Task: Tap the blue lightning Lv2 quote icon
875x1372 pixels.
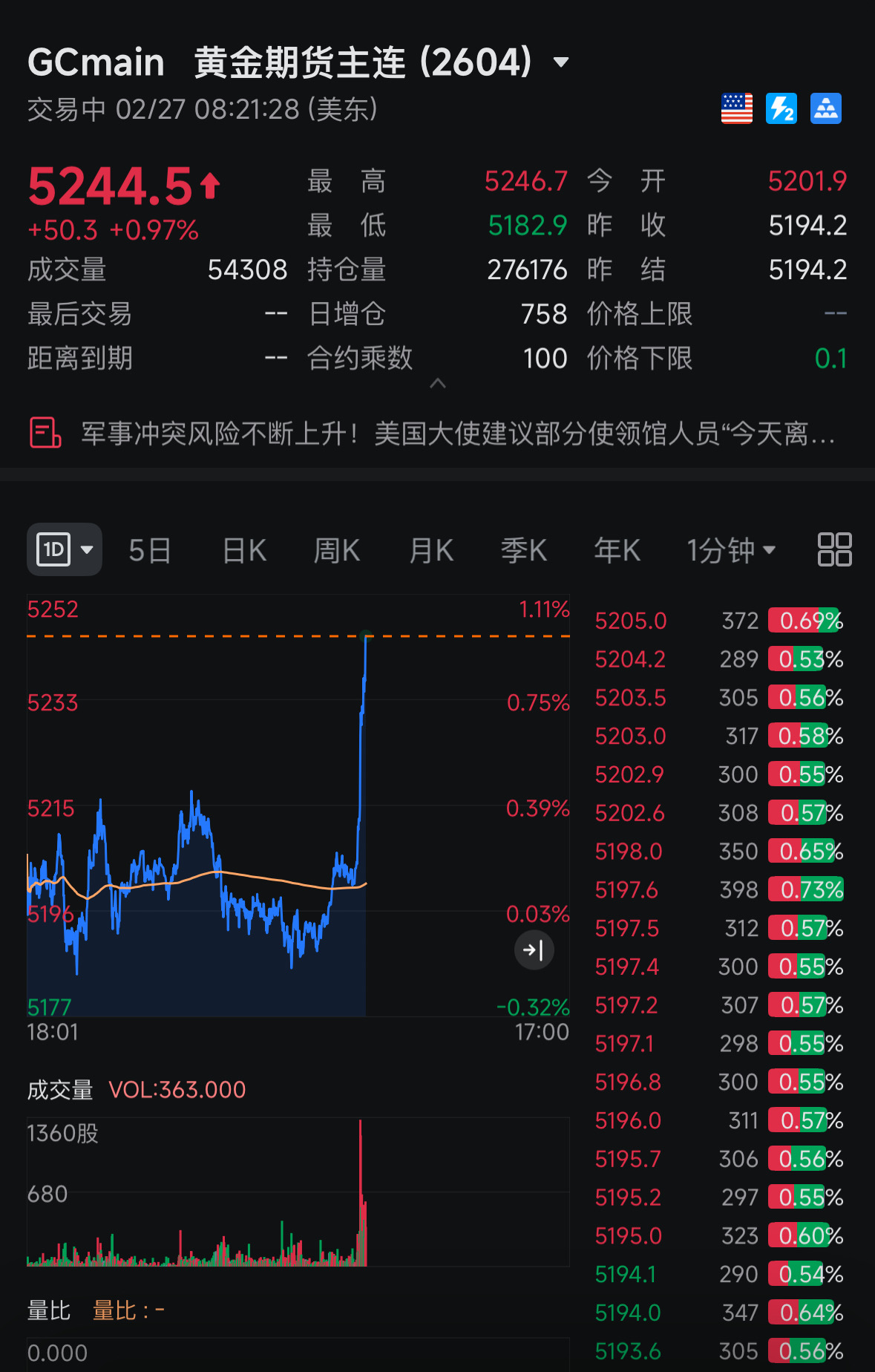Action: tap(781, 108)
